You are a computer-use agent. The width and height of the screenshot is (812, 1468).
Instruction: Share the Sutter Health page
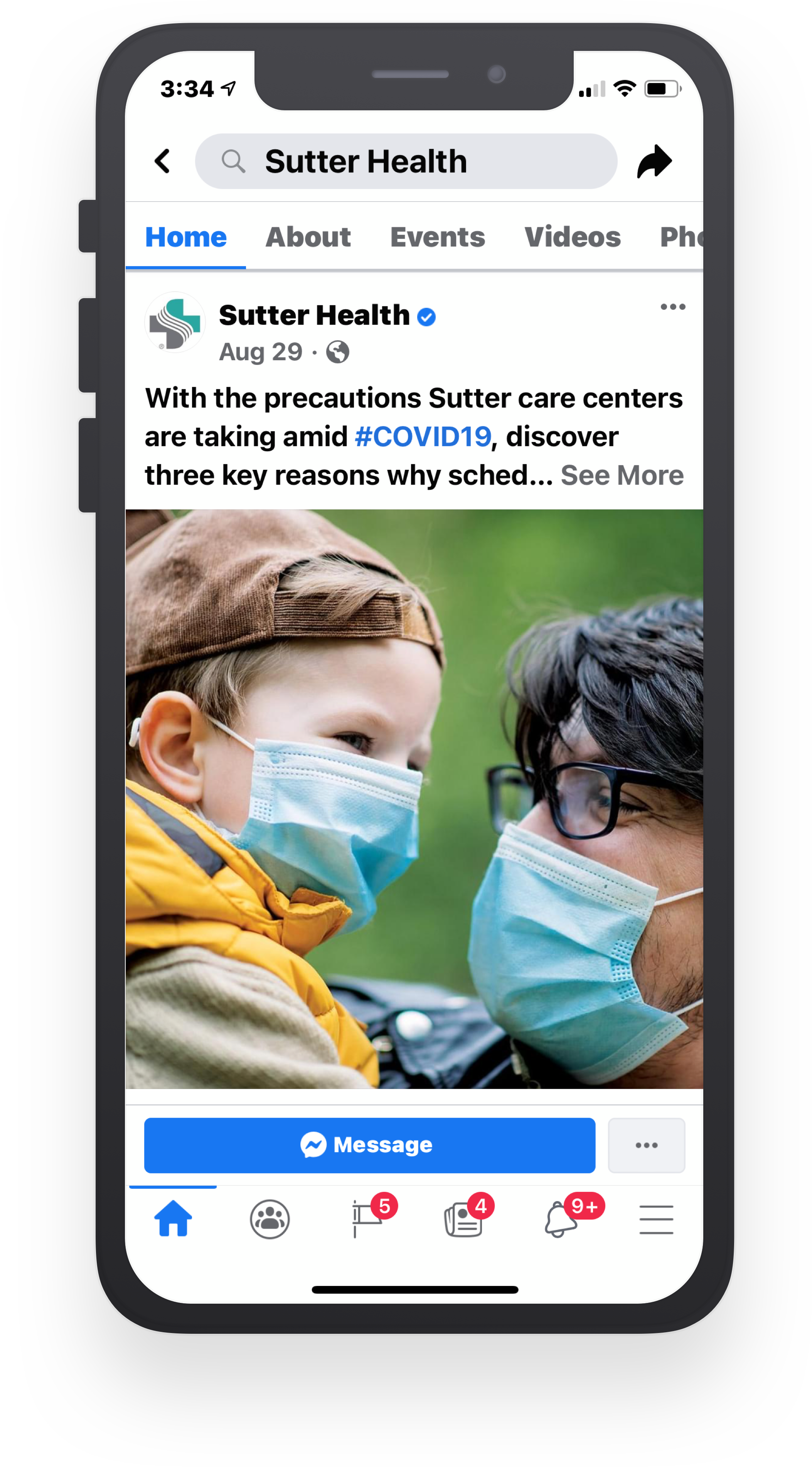point(654,162)
